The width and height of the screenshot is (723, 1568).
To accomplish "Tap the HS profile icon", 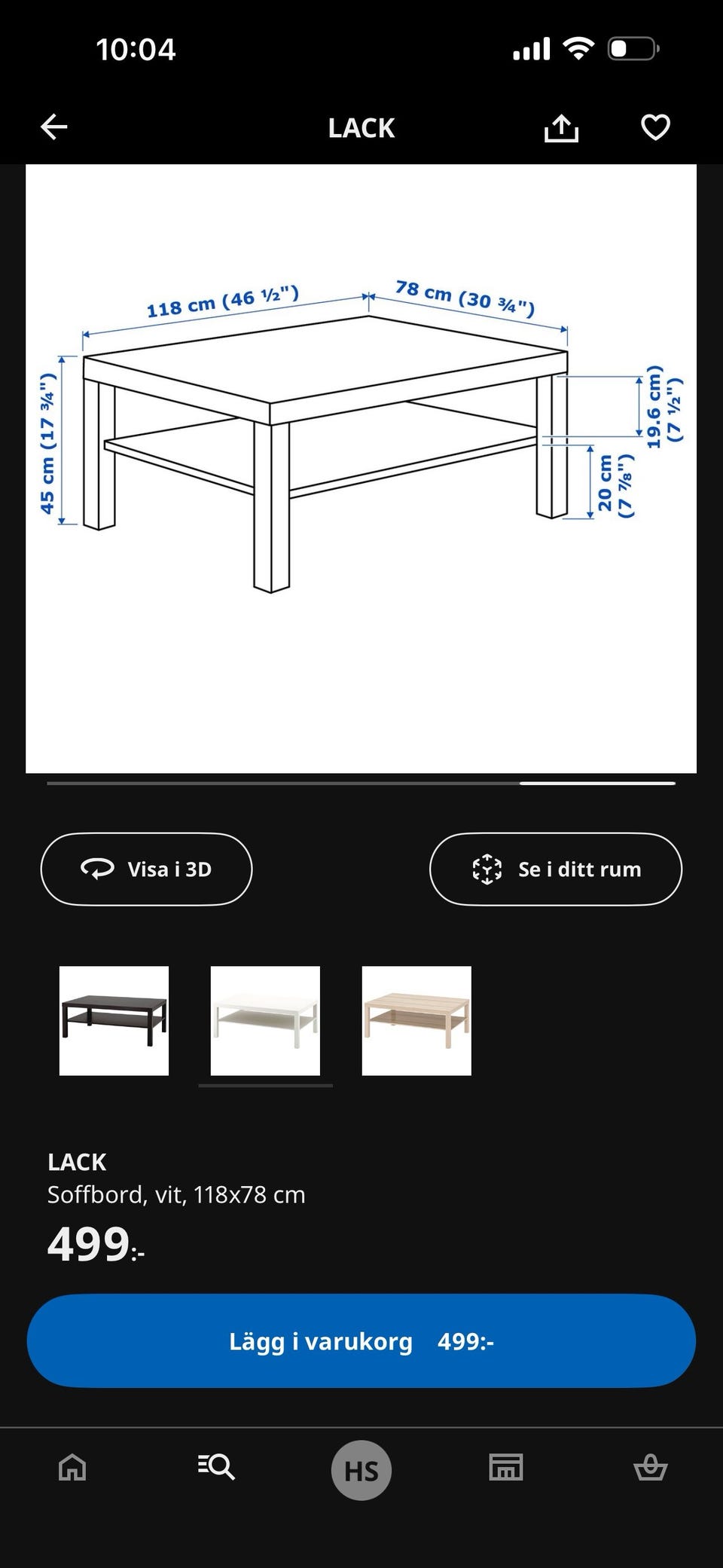I will point(361,1468).
